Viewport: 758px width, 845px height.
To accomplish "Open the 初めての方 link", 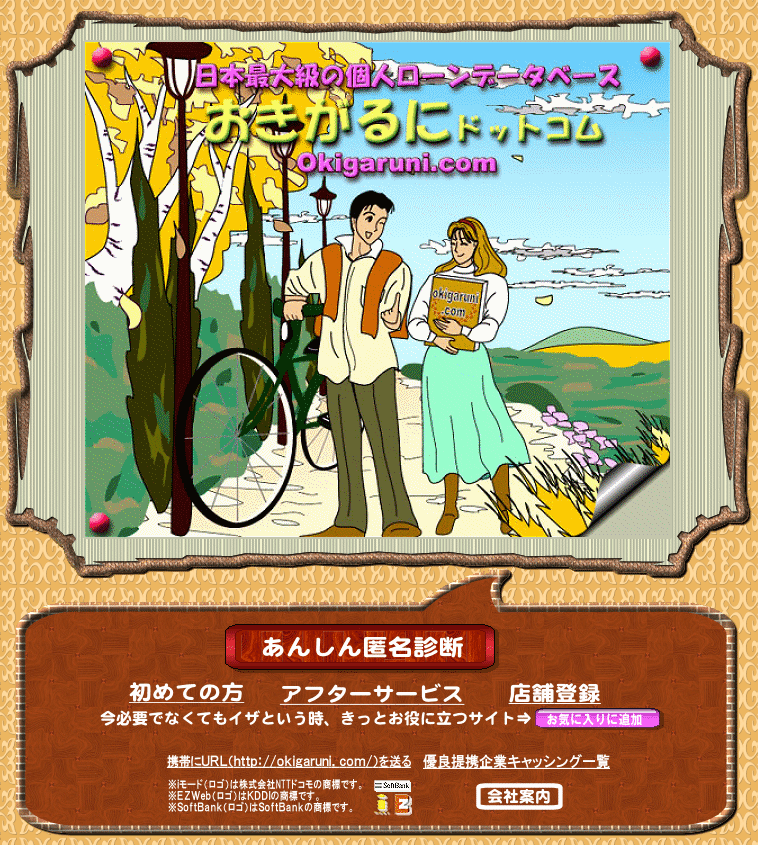I will click(186, 693).
